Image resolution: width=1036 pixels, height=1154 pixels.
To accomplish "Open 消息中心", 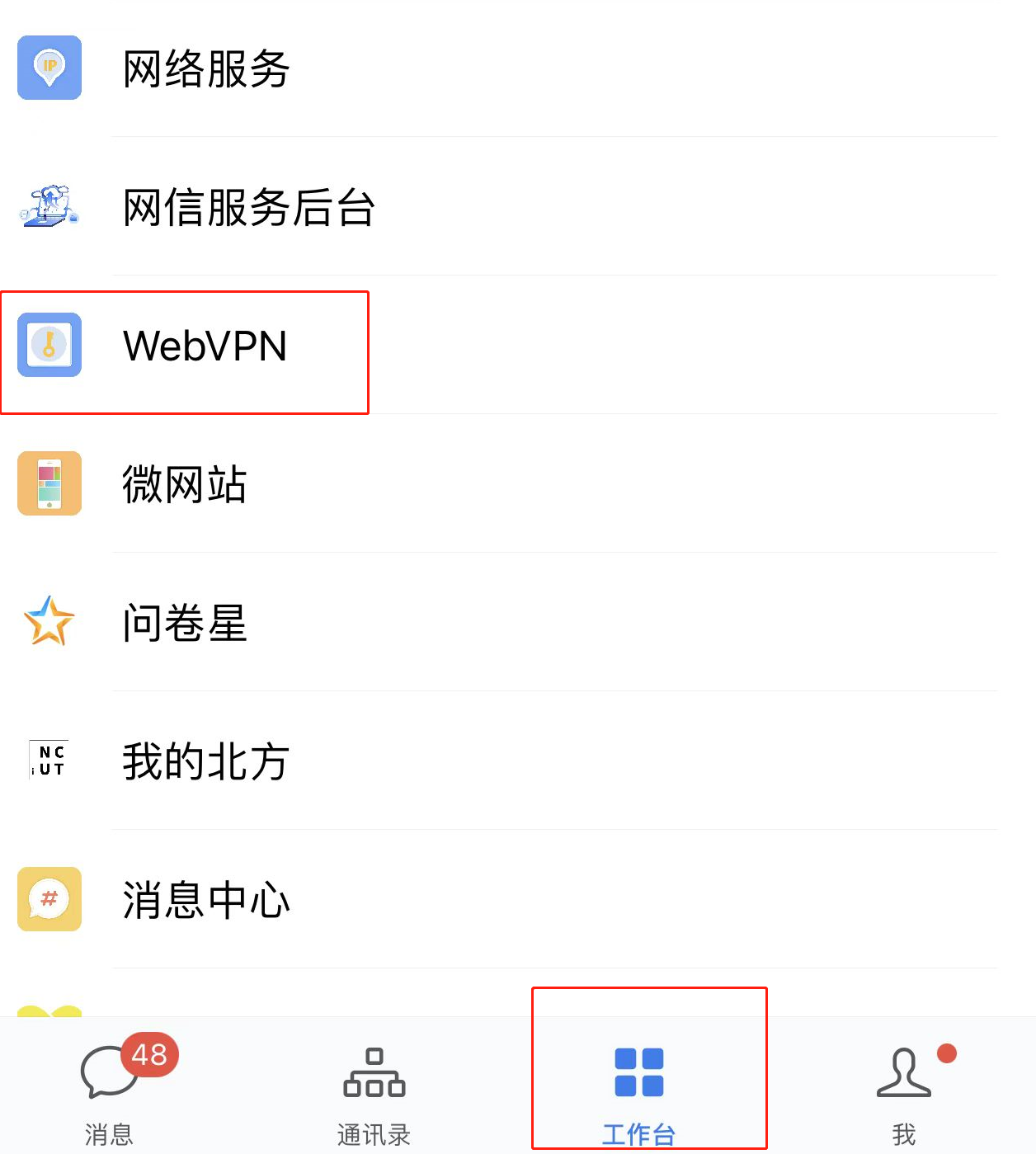I will (x=206, y=900).
